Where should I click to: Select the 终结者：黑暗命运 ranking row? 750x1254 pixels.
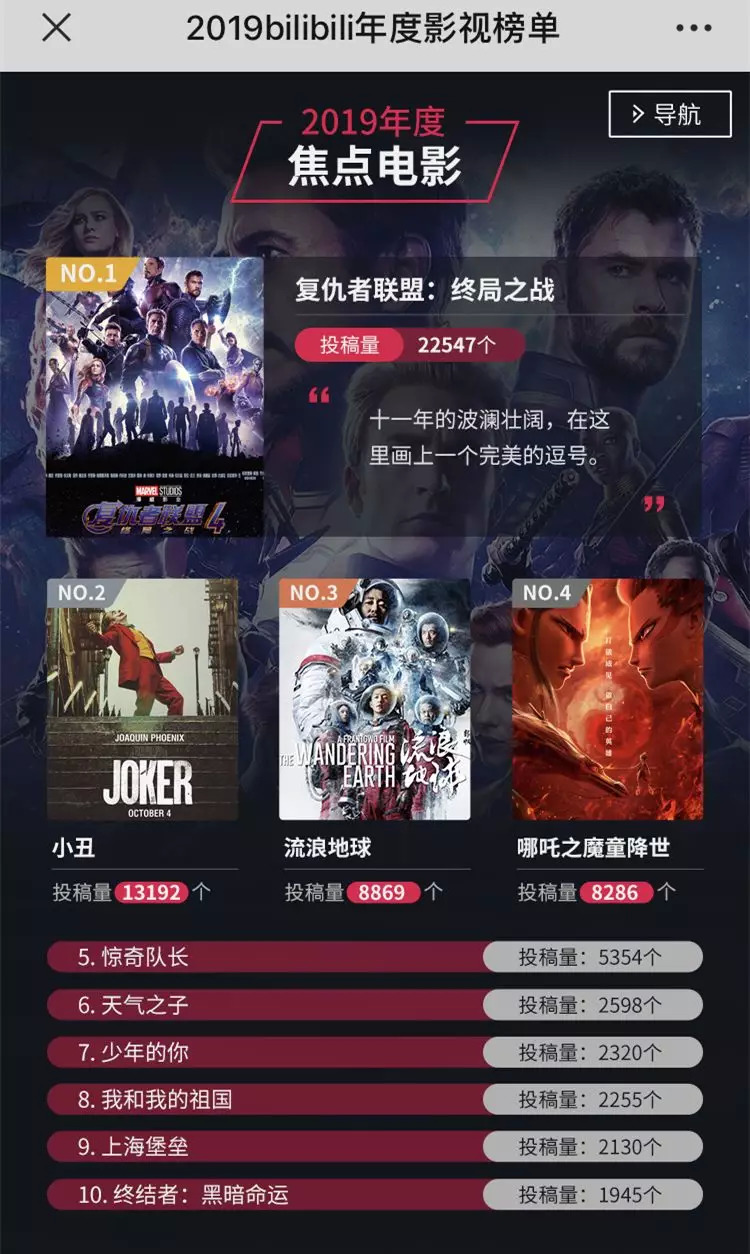point(374,1194)
